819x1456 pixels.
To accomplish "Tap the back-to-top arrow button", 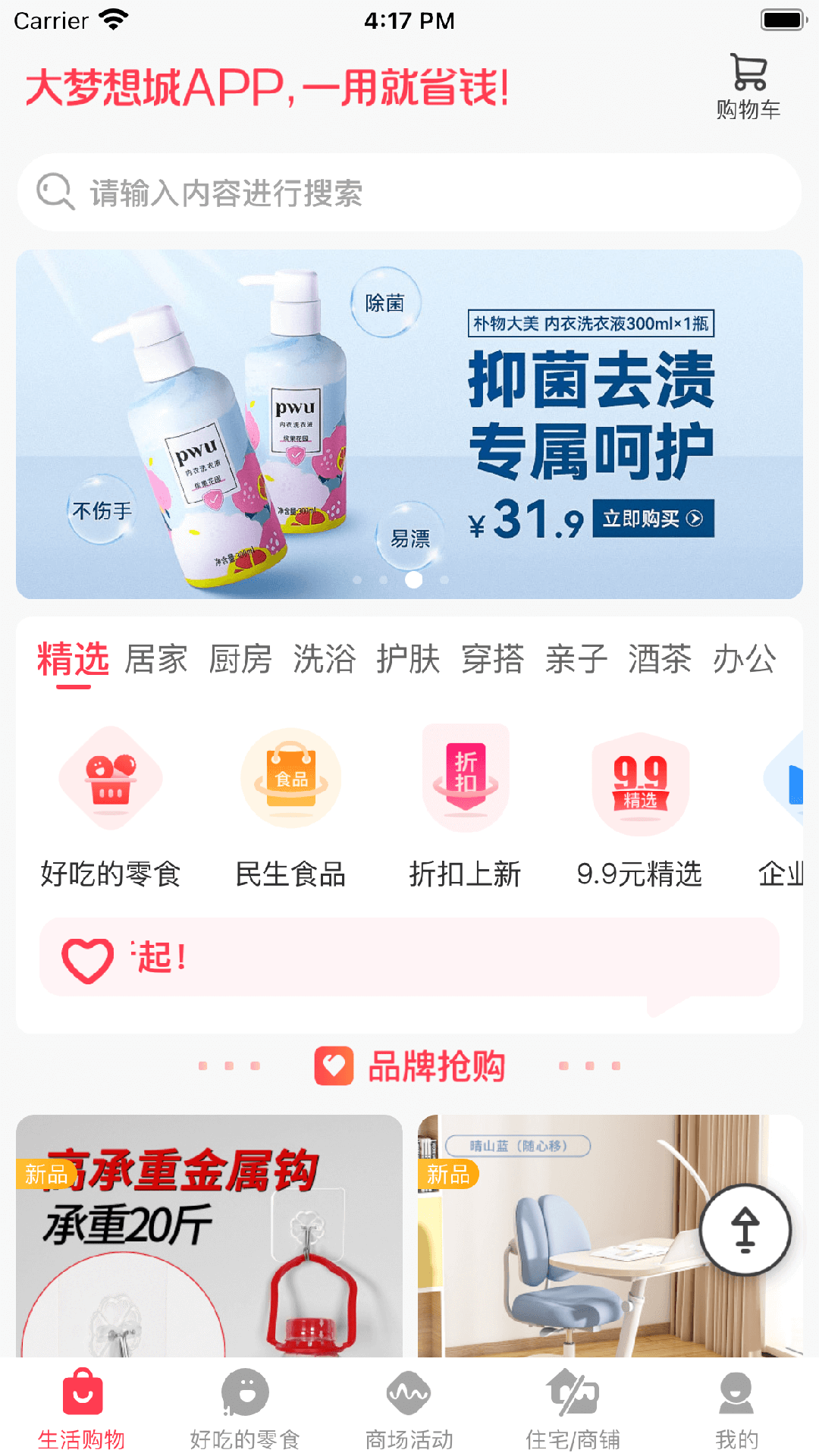I will (745, 1229).
